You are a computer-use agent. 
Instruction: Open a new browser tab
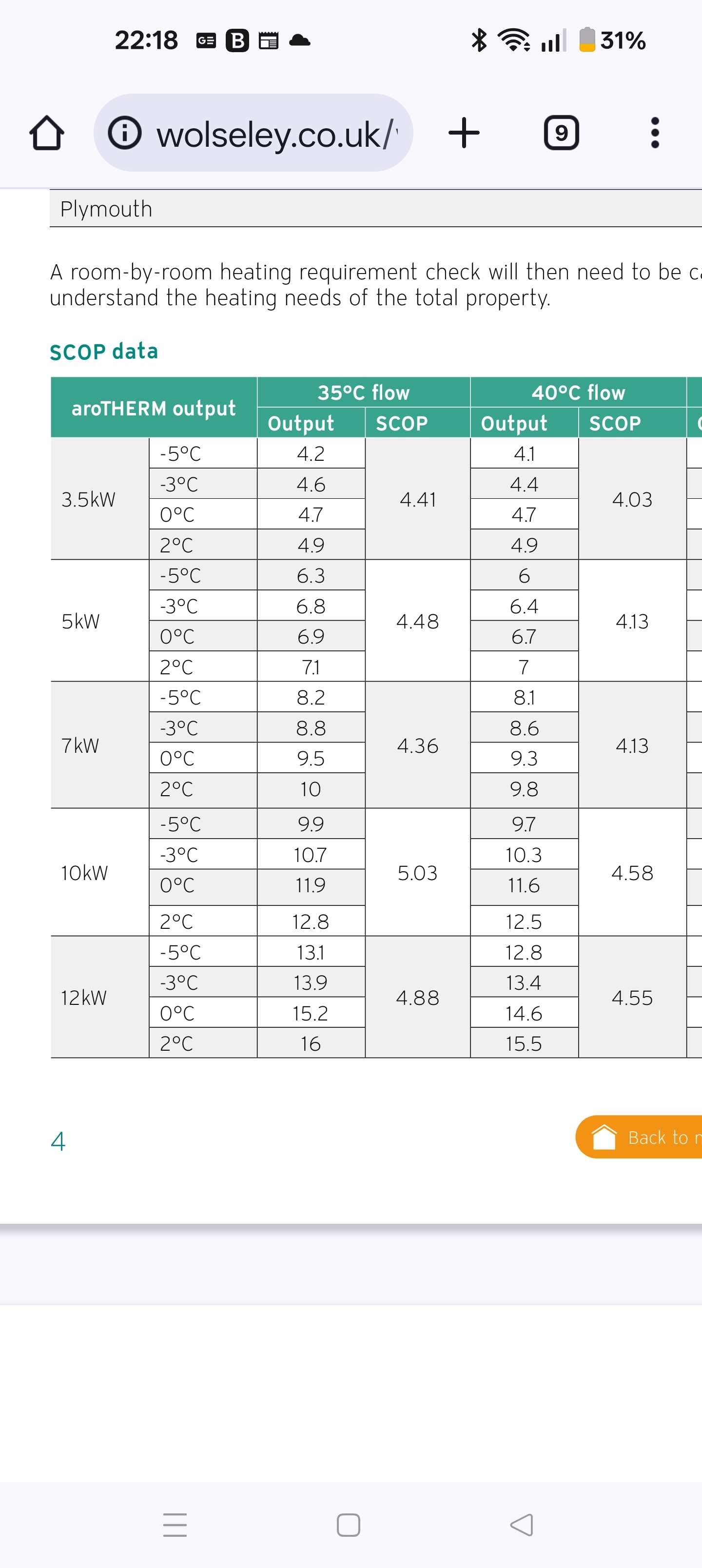pyautogui.click(x=464, y=133)
